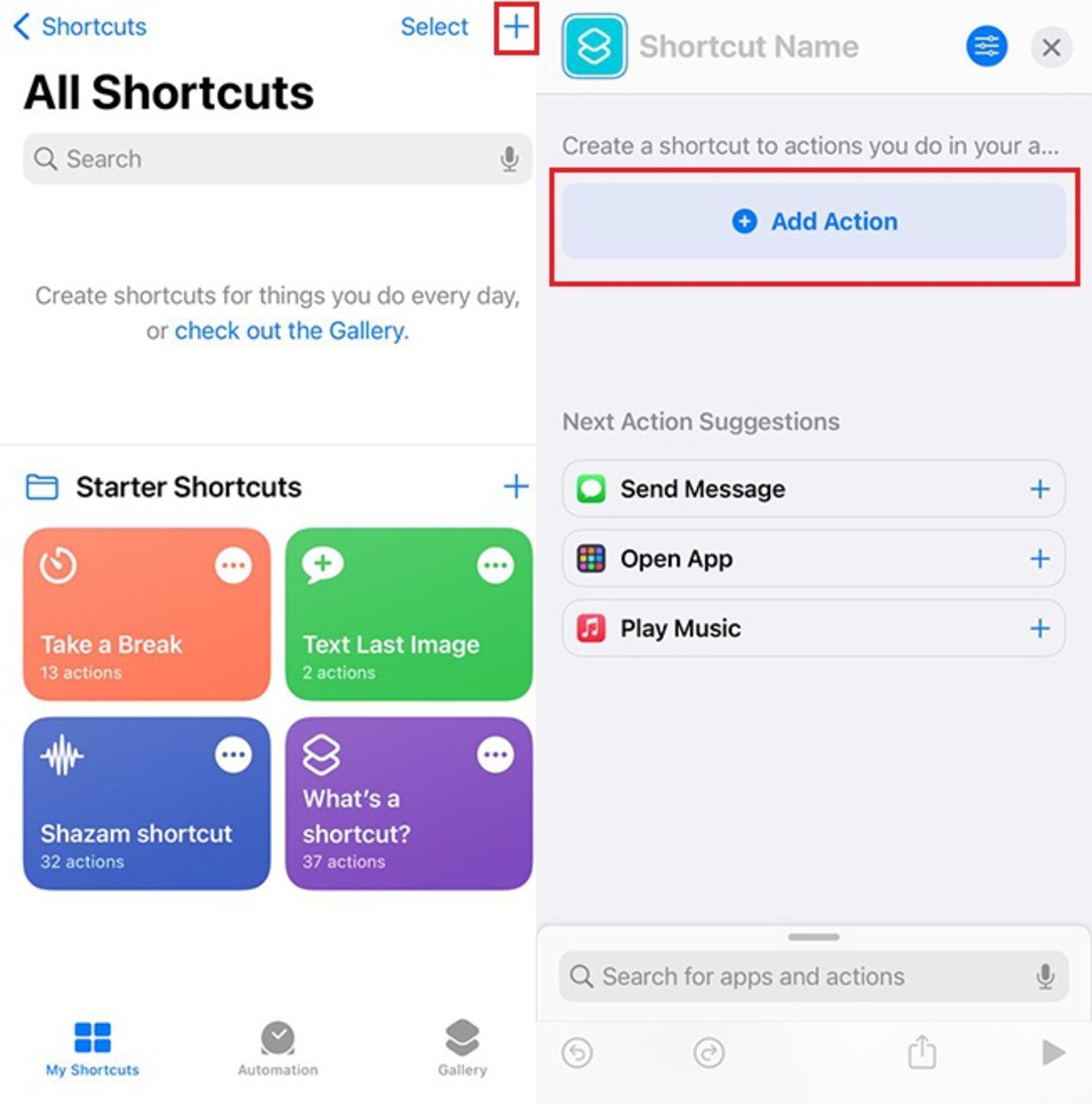Screen dimensions: 1092x1104
Task: Open shortcut settings sliders icon
Action: point(986,46)
